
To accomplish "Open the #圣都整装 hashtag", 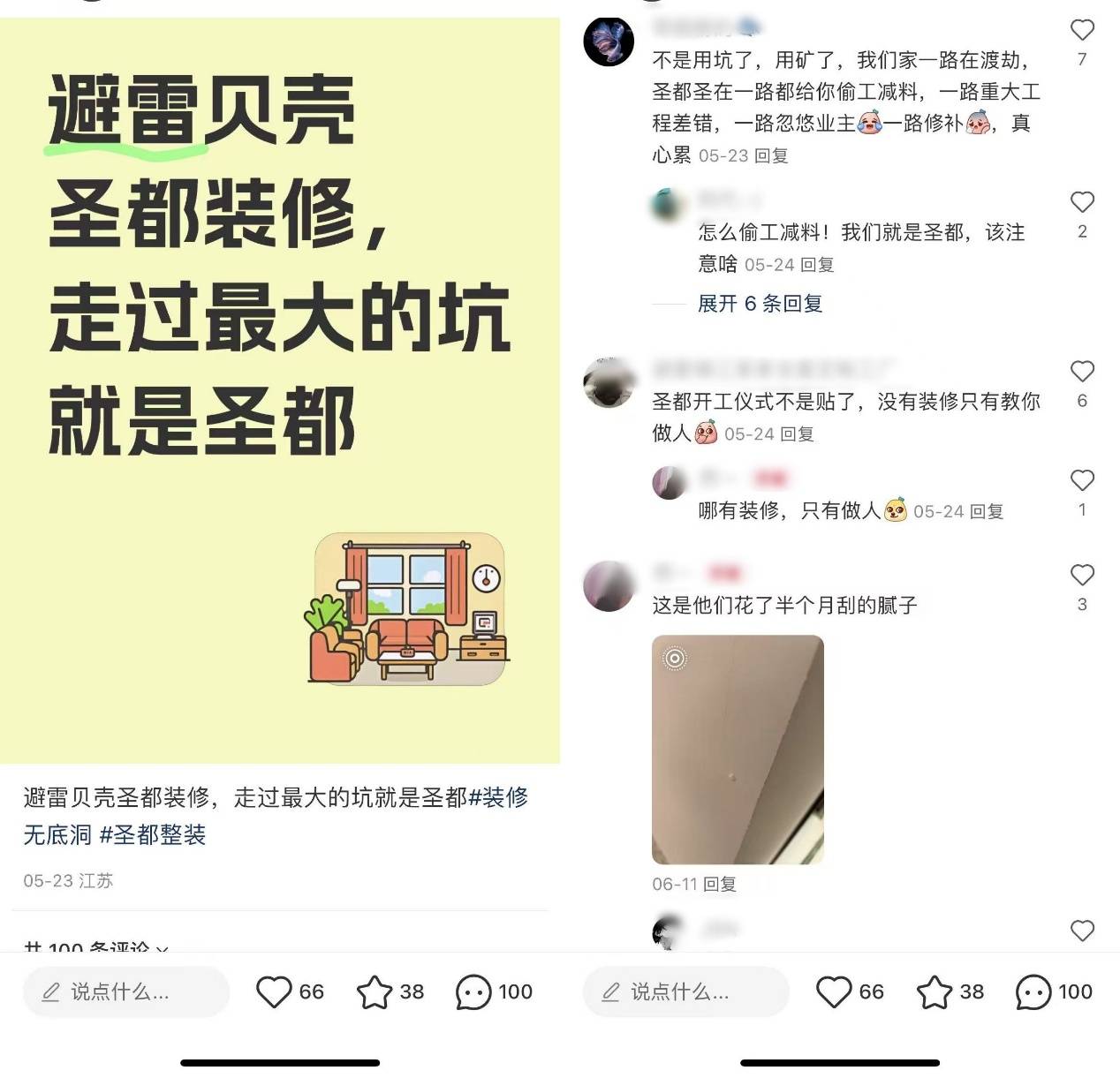I will point(152,835).
